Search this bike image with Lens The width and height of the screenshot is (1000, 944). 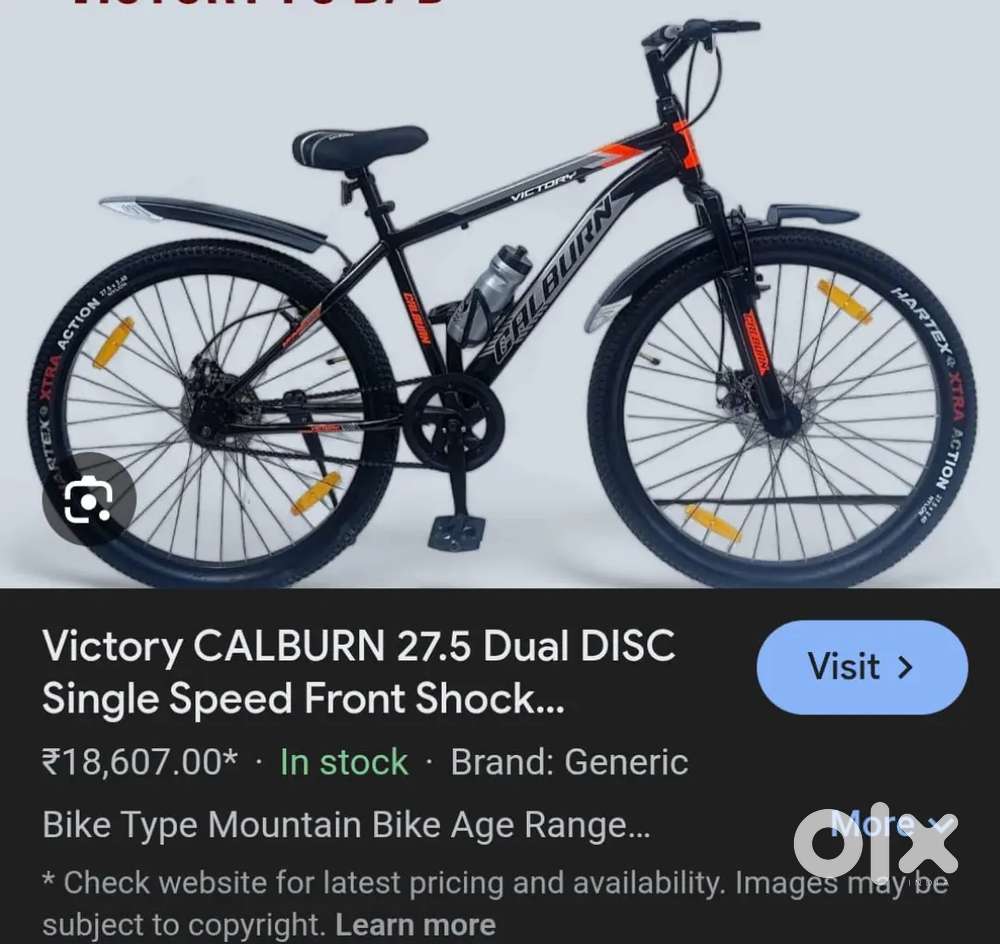coord(88,504)
